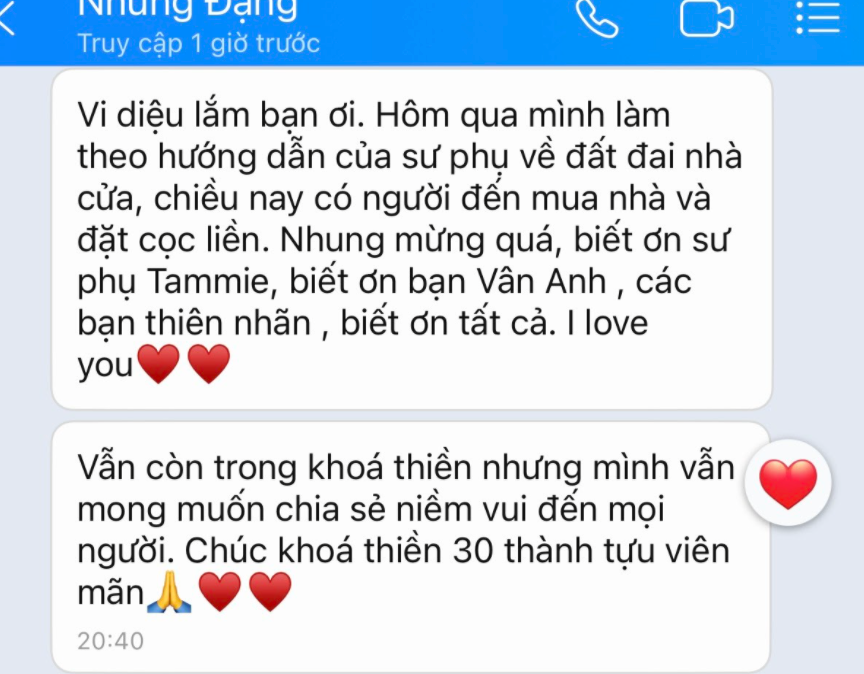This screenshot has height=674, width=864.
Task: Tap the heart reaction on last message
Action: [x=789, y=485]
